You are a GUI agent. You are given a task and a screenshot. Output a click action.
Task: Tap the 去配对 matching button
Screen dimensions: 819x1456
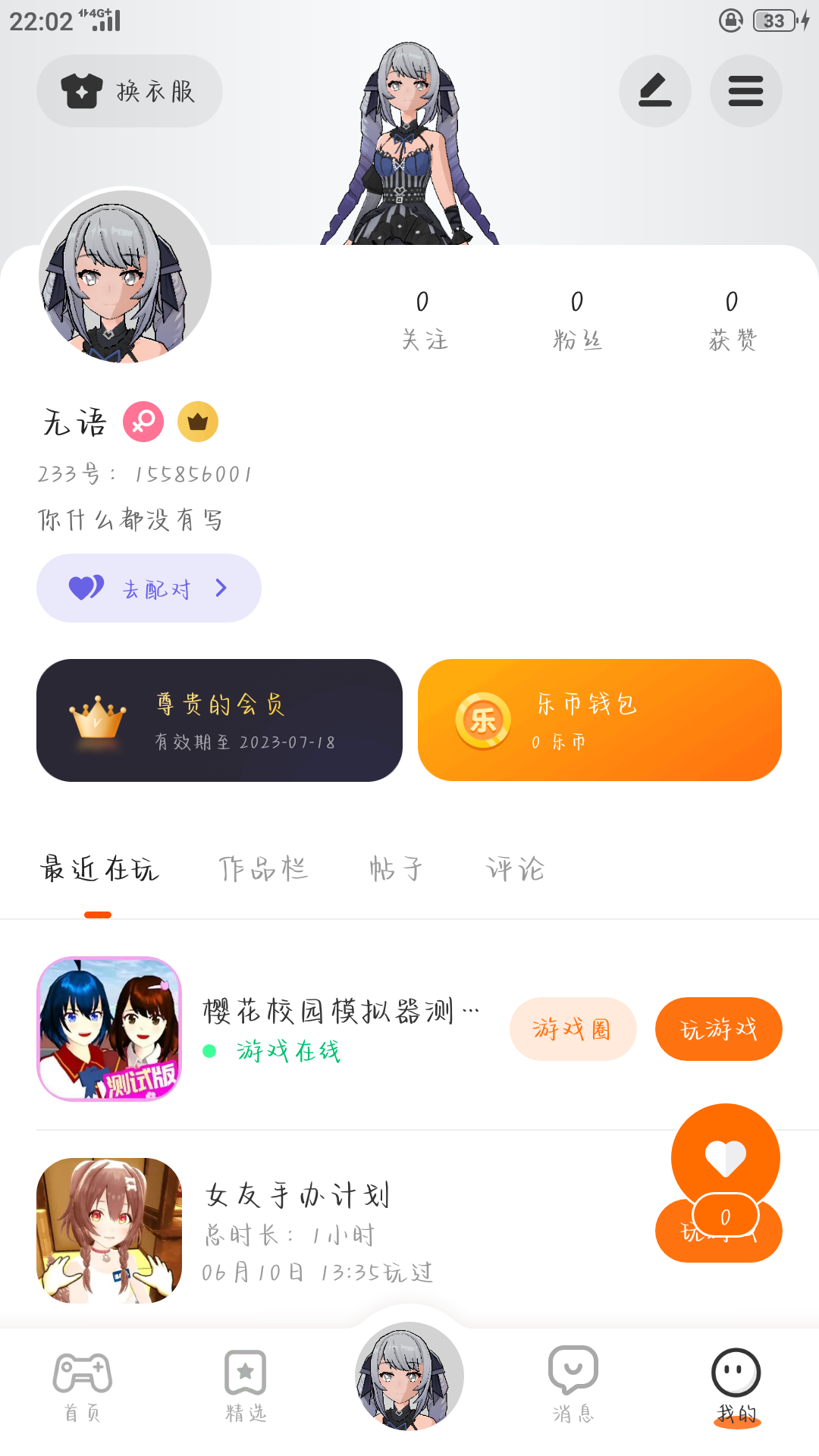(149, 588)
